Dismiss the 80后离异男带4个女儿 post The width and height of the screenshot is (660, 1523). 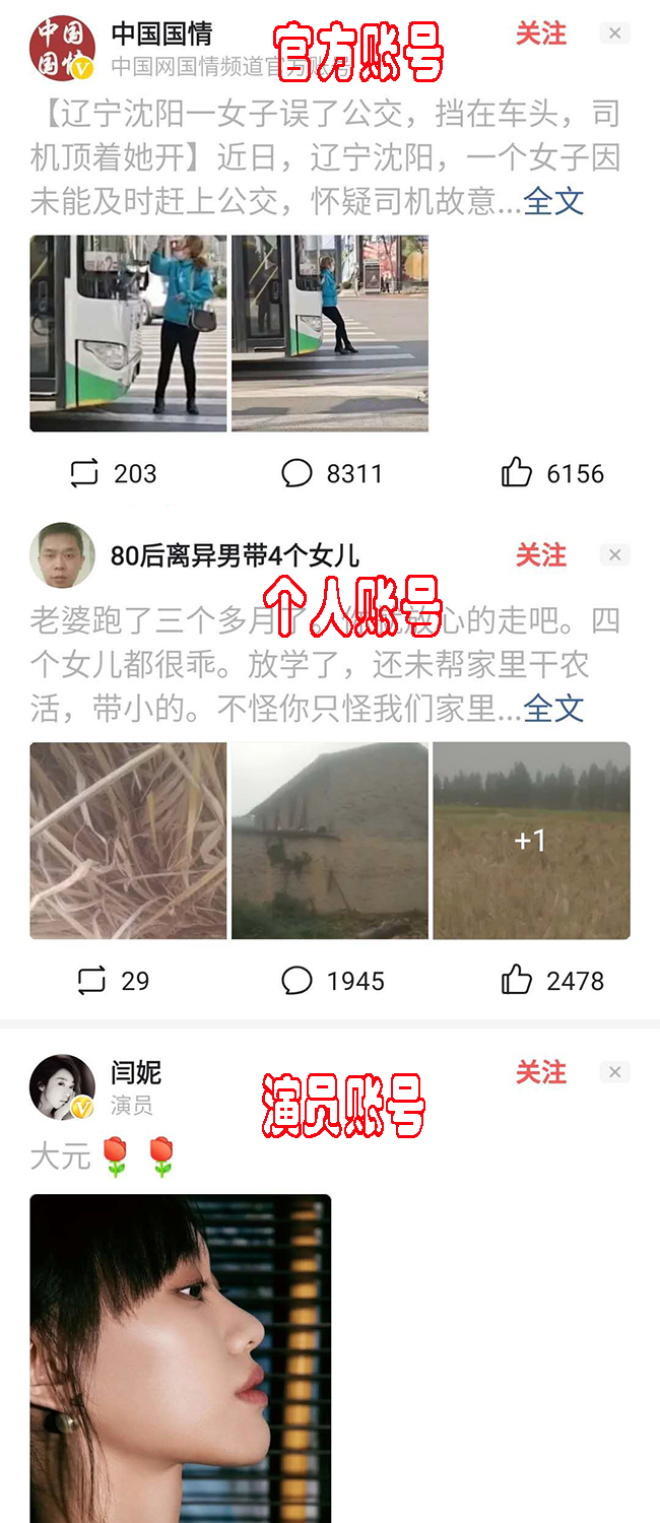point(614,555)
